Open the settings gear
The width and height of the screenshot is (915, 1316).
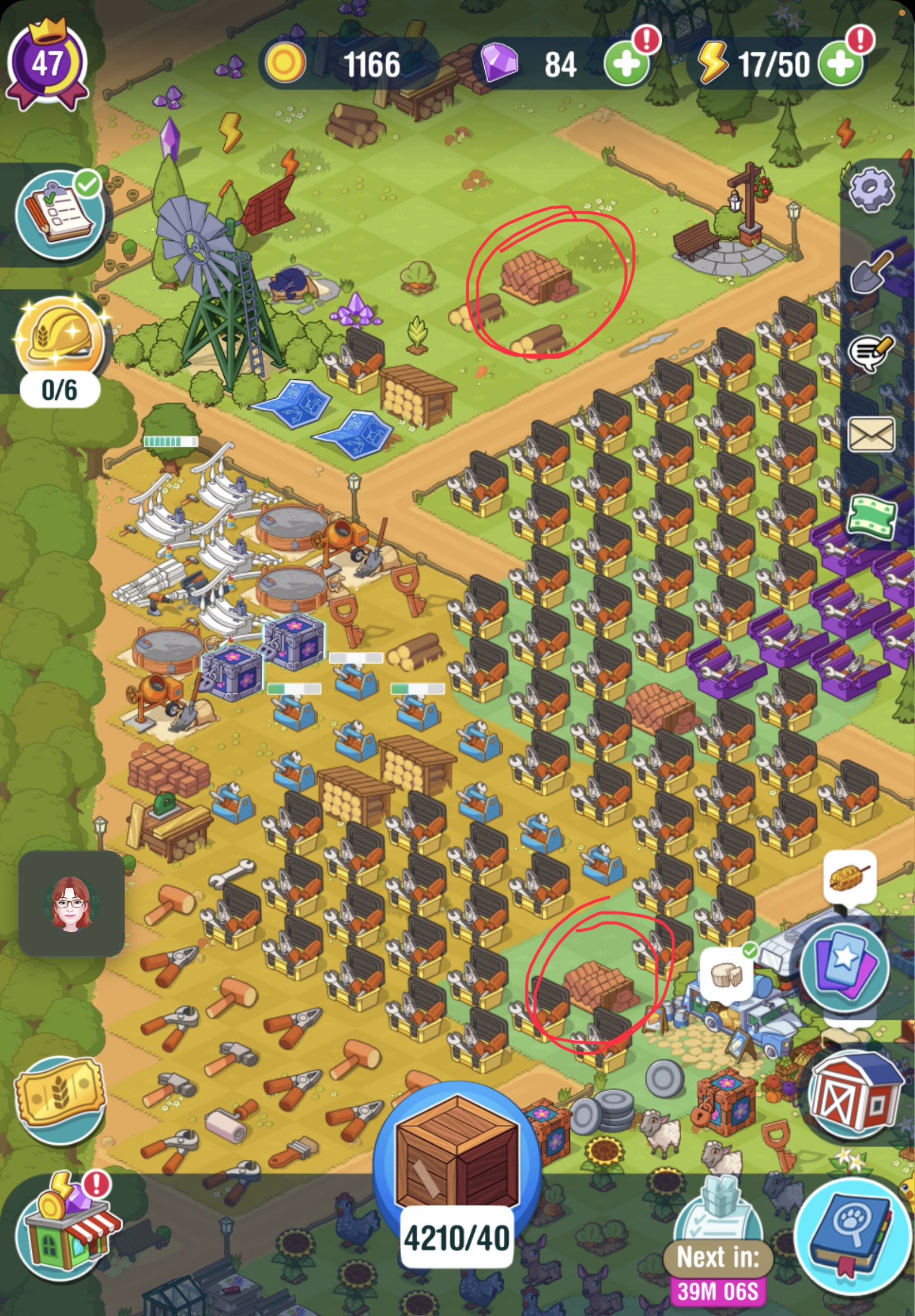tap(871, 187)
